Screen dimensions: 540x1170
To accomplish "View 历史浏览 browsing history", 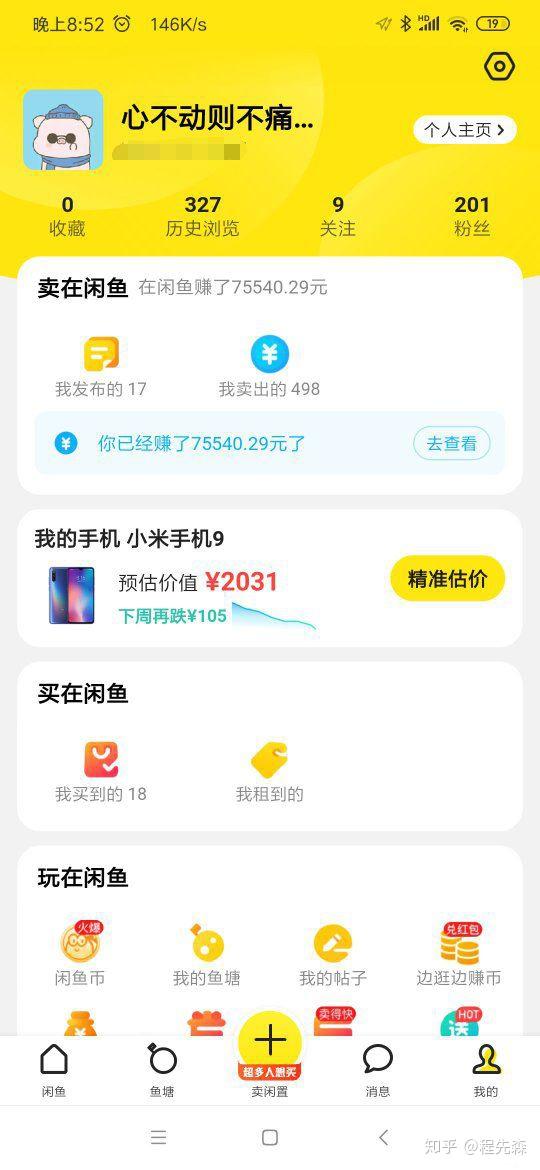I will pyautogui.click(x=202, y=216).
